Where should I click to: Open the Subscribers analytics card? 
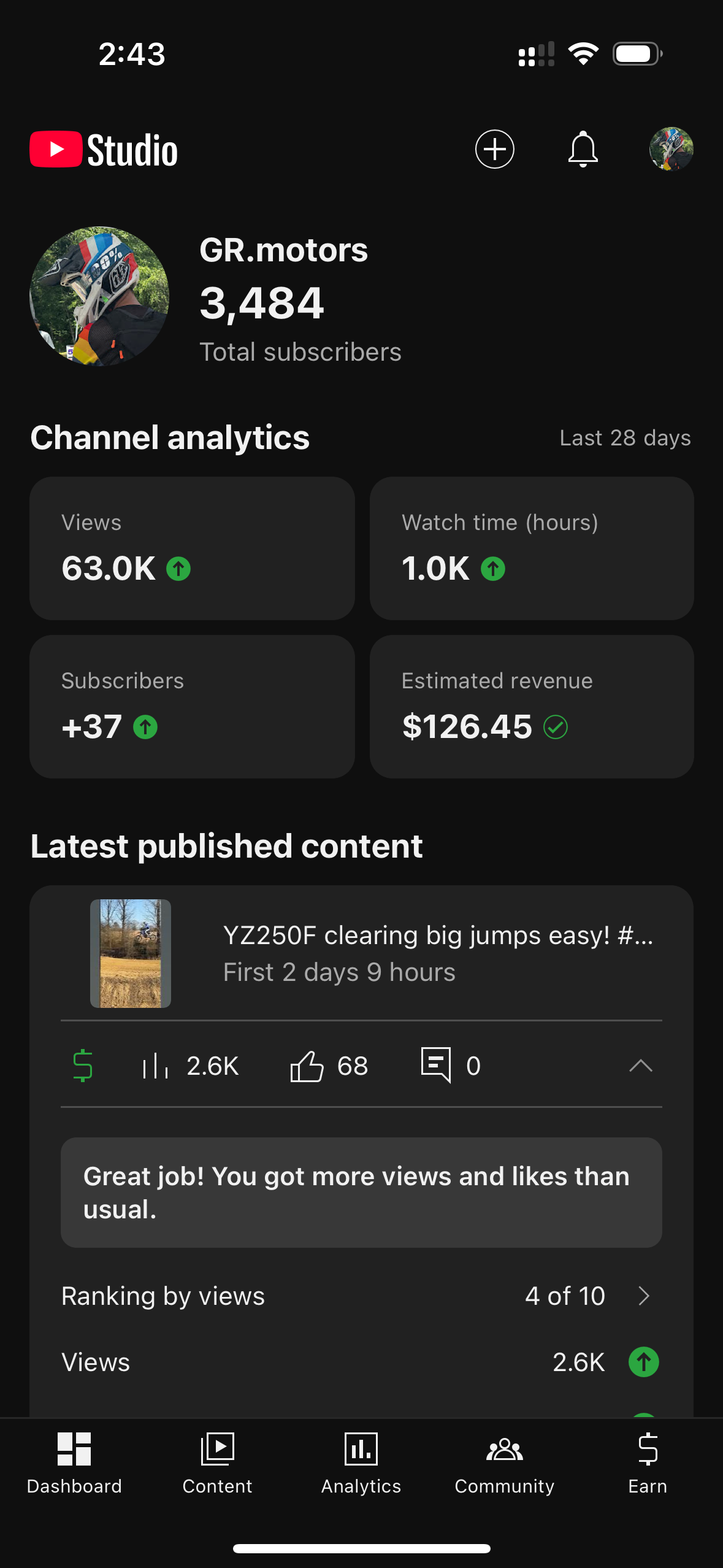click(x=192, y=707)
